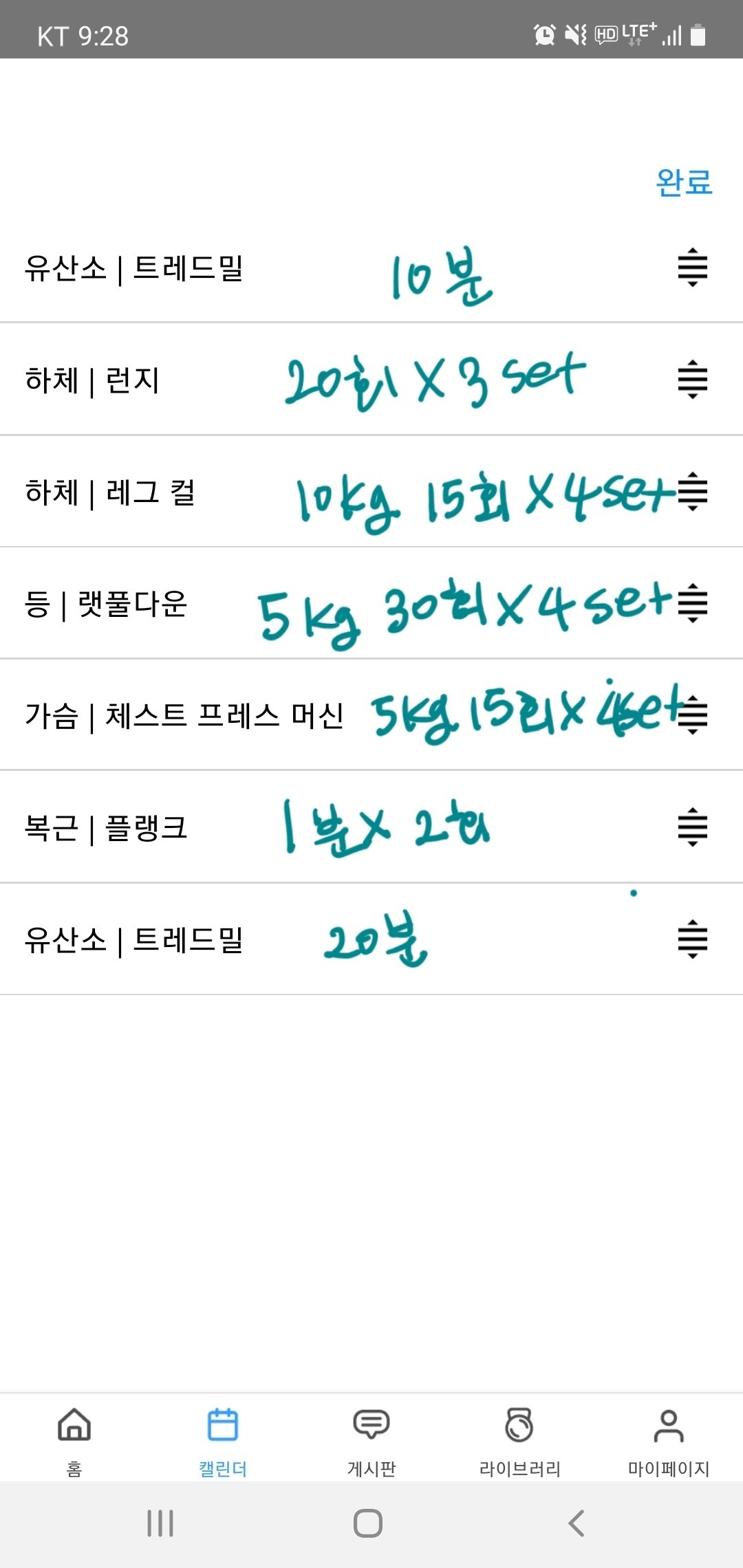Image resolution: width=743 pixels, height=1568 pixels.
Task: Go back using the system back button
Action: pos(577,1523)
